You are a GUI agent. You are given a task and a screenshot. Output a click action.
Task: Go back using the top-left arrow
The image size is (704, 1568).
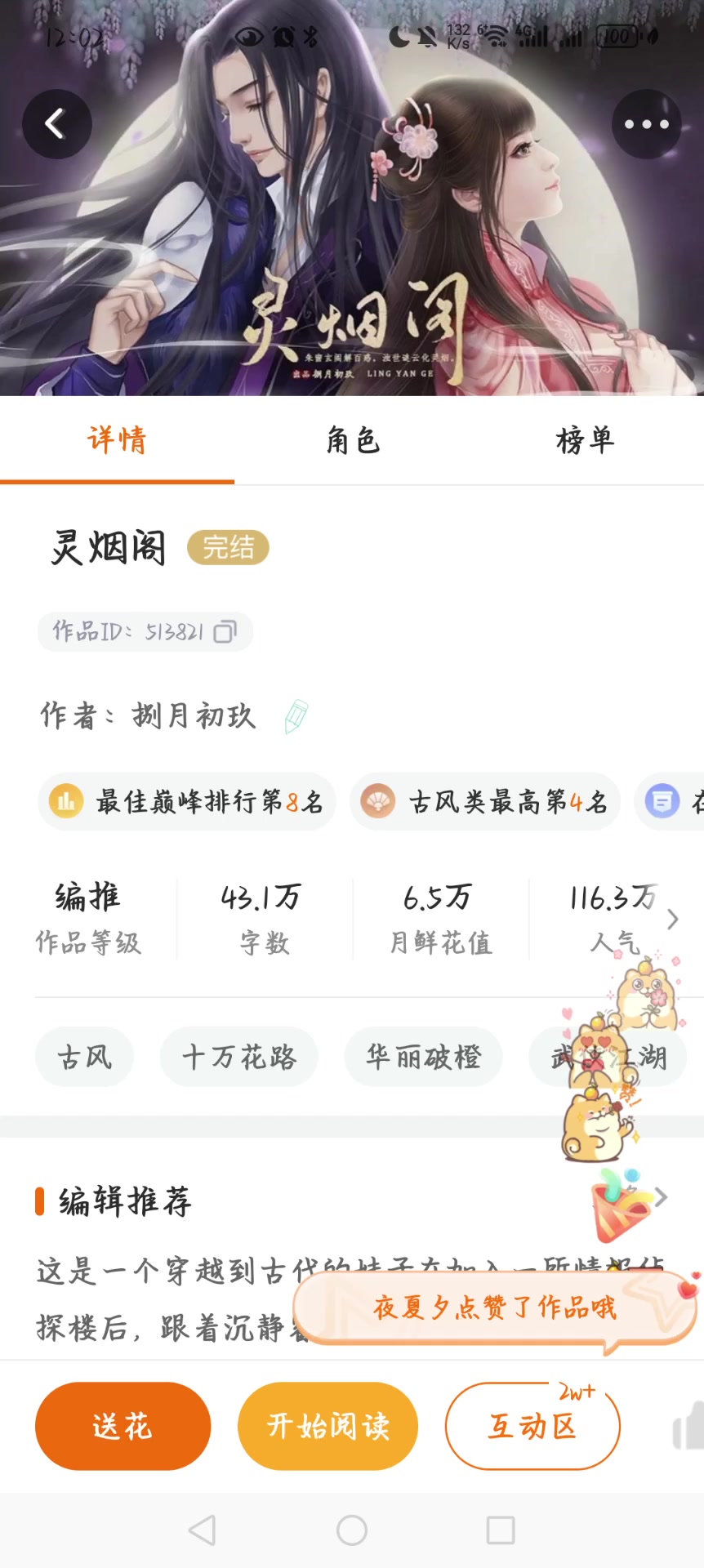(56, 124)
